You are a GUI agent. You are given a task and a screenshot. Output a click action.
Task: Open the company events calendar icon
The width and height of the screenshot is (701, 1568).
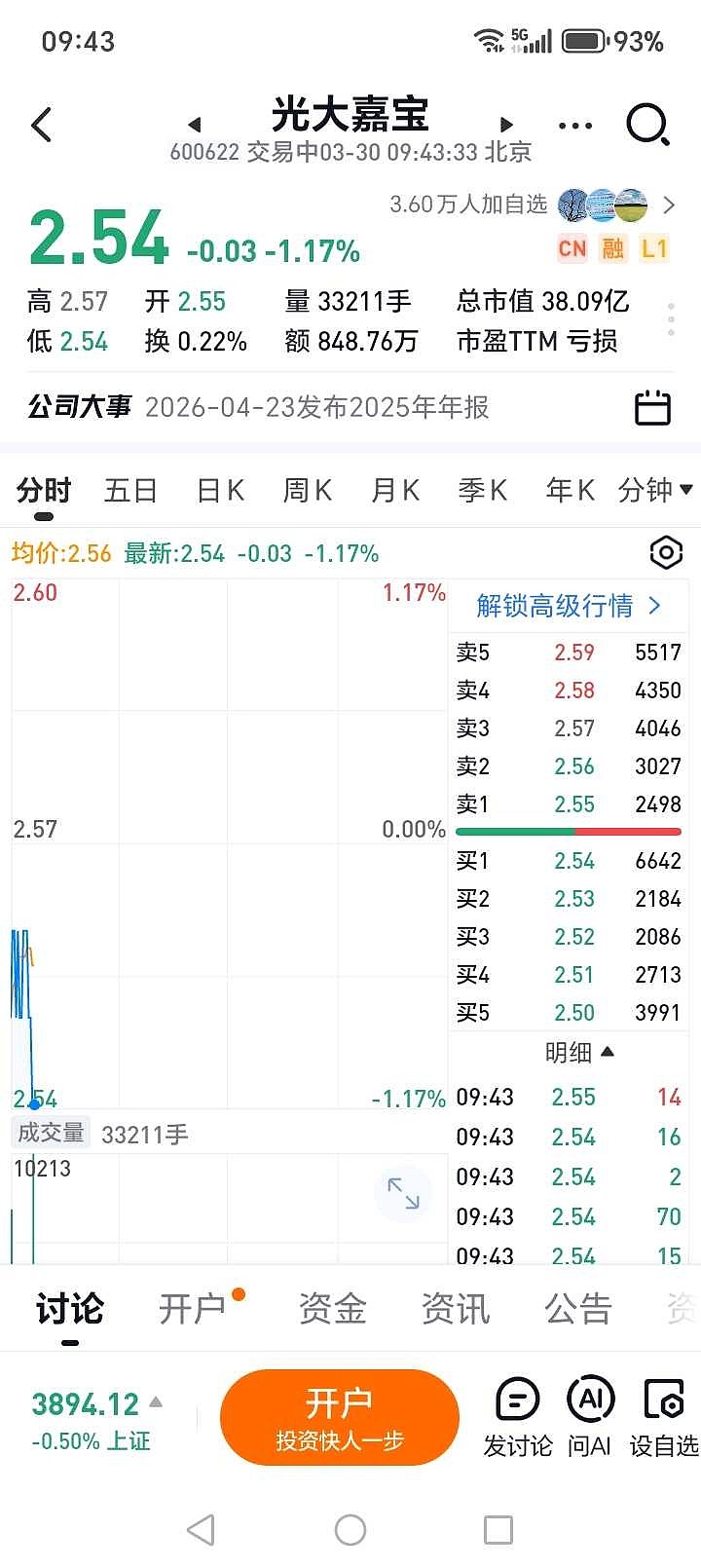(652, 407)
